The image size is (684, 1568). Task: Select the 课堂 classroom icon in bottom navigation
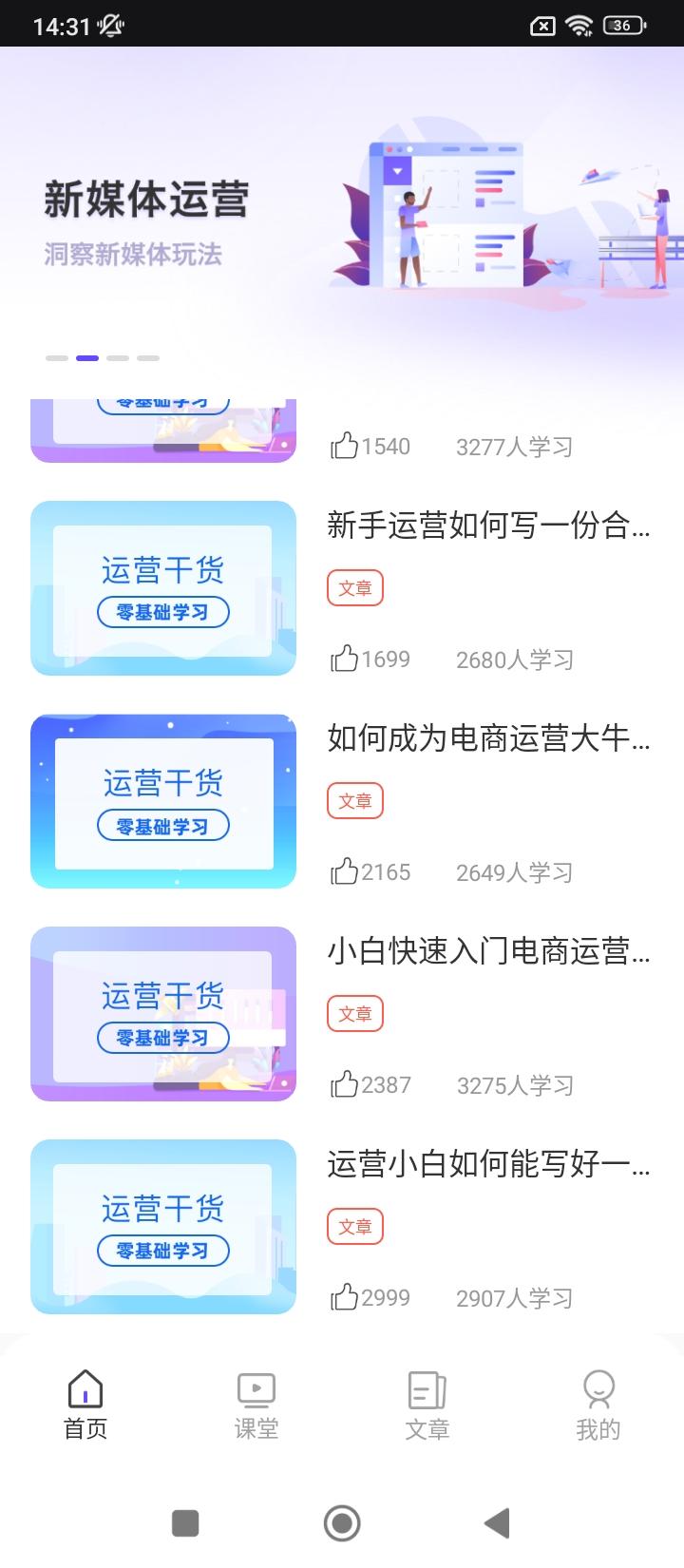click(256, 1390)
